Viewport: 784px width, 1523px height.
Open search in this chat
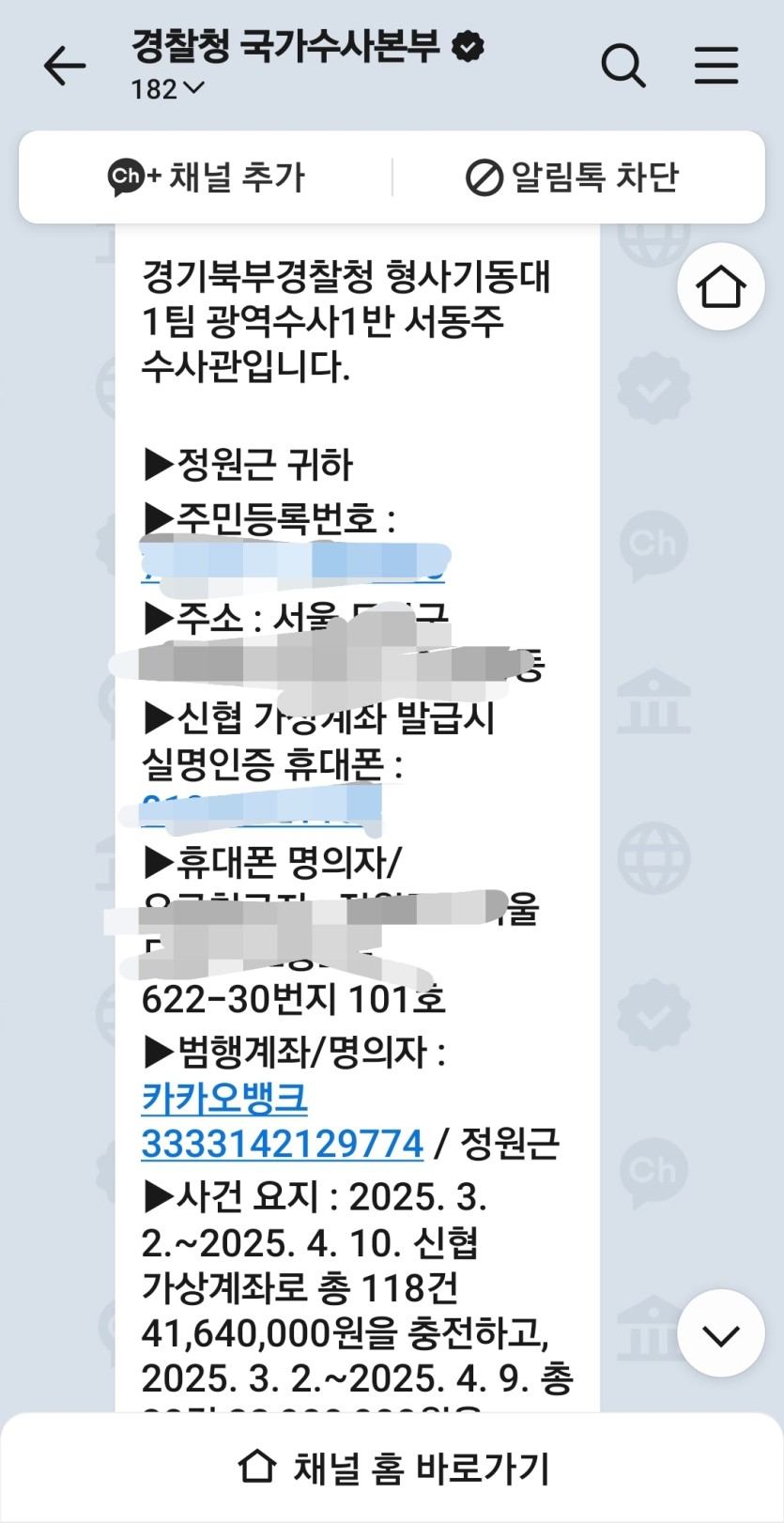click(623, 66)
